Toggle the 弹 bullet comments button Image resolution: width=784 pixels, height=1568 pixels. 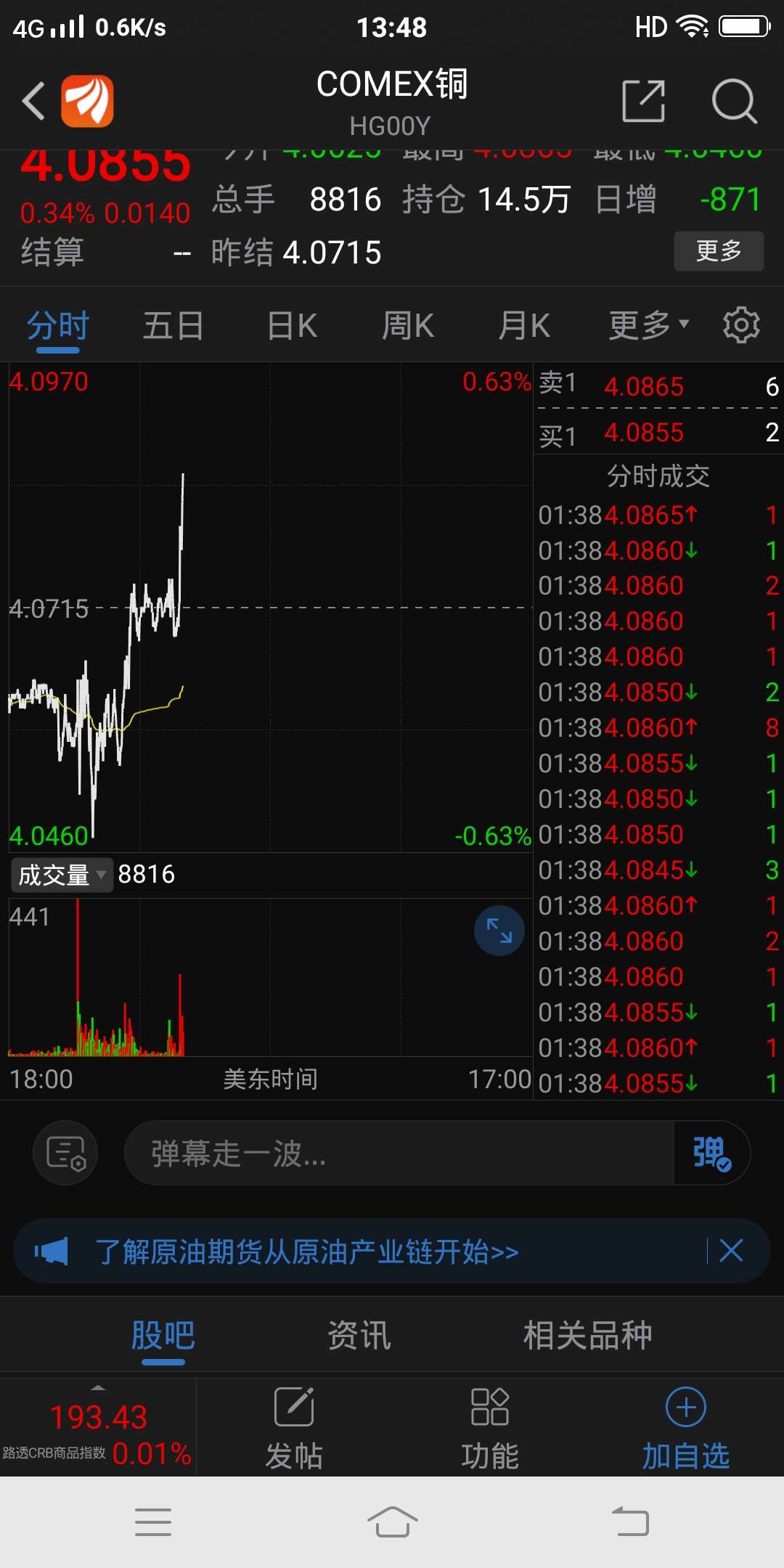(711, 1153)
